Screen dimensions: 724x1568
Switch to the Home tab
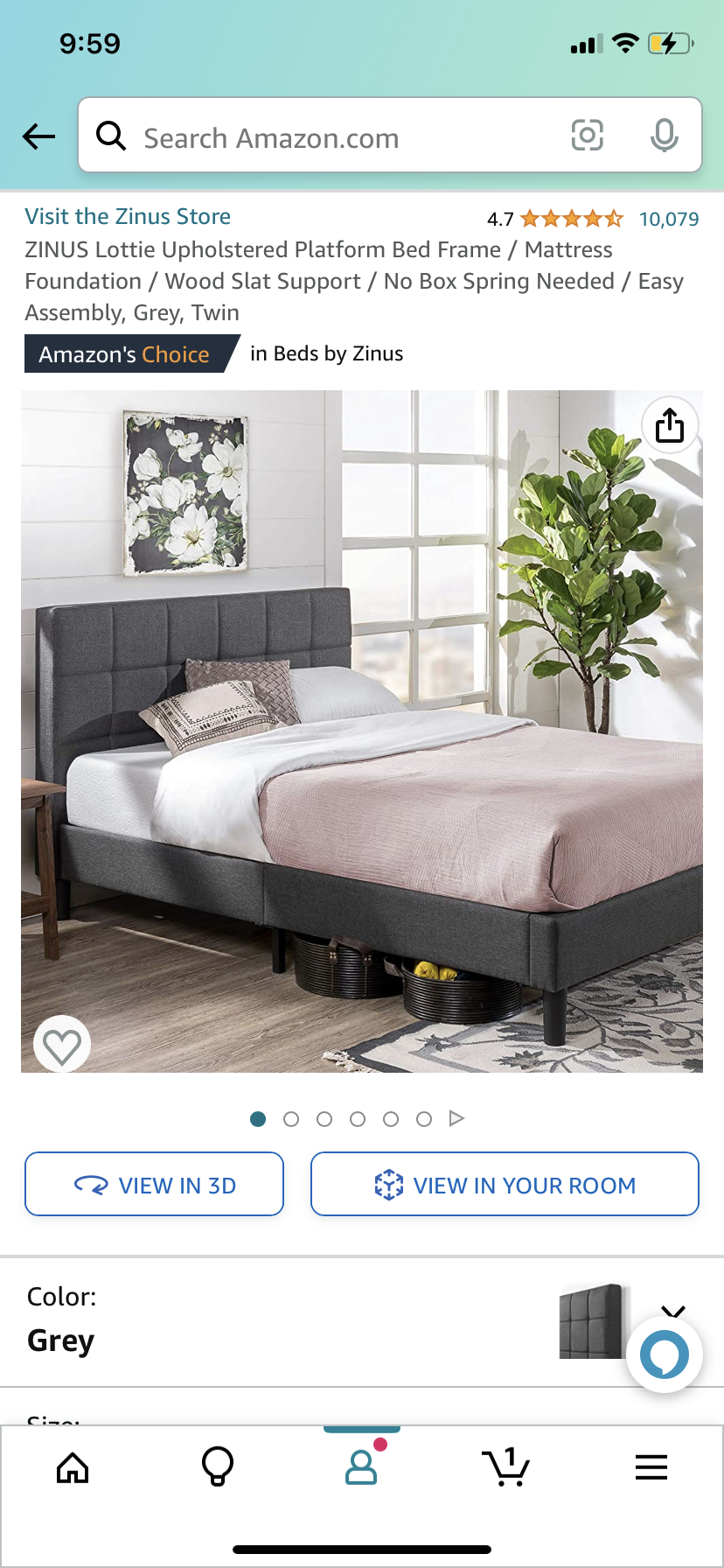coord(73,1467)
